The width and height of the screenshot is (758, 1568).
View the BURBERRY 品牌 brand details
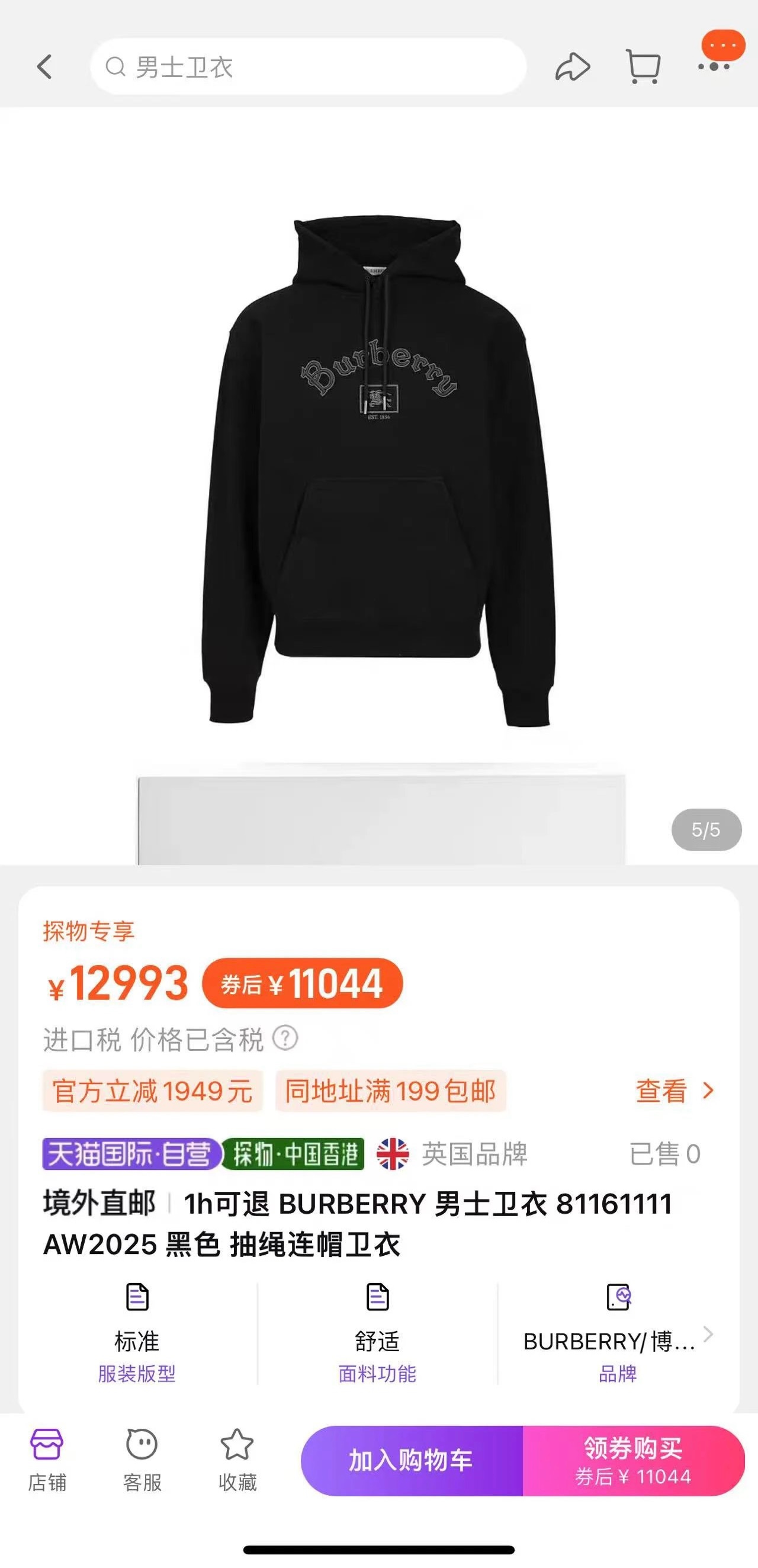pyautogui.click(x=618, y=1336)
